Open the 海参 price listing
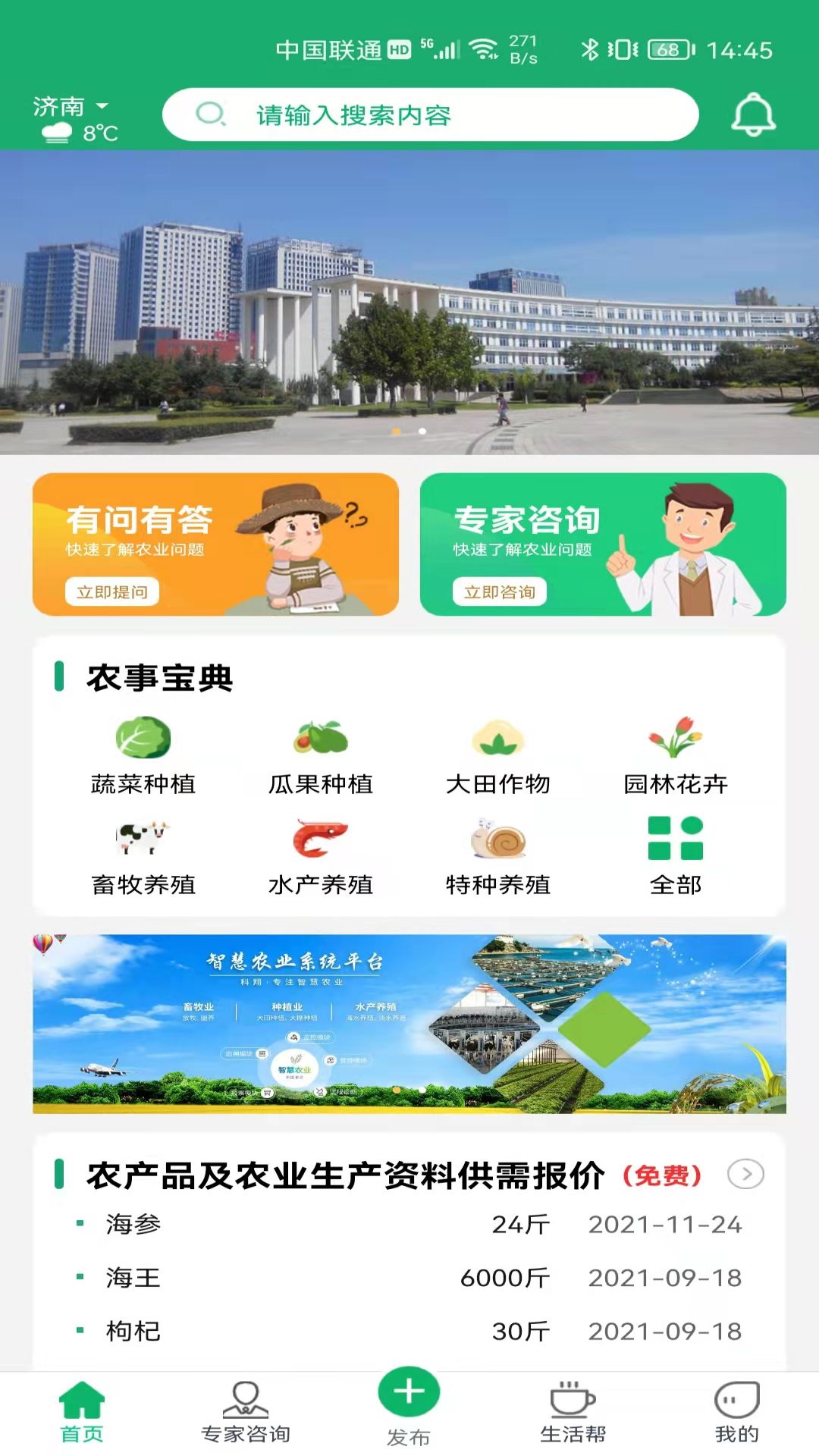 (409, 1225)
